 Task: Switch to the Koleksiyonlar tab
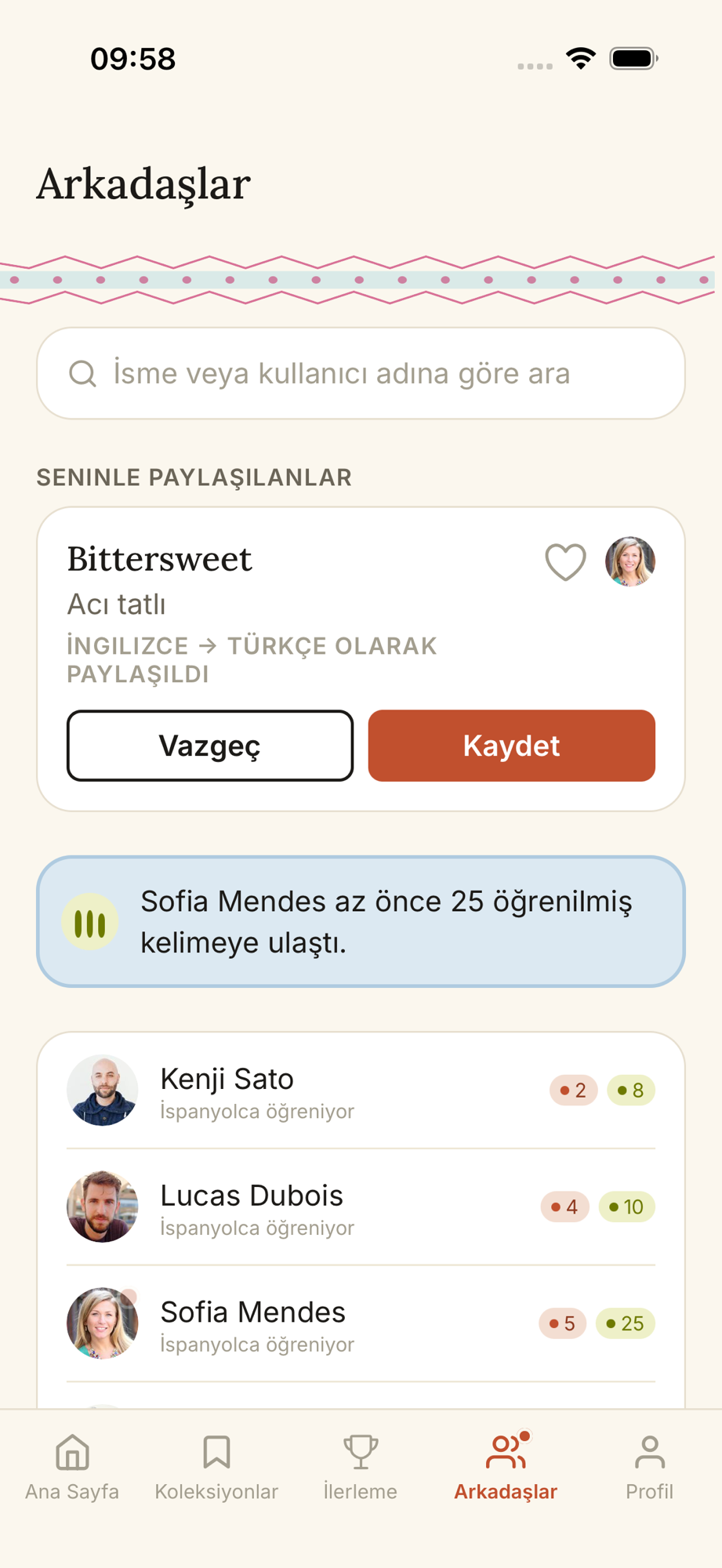tap(216, 1468)
